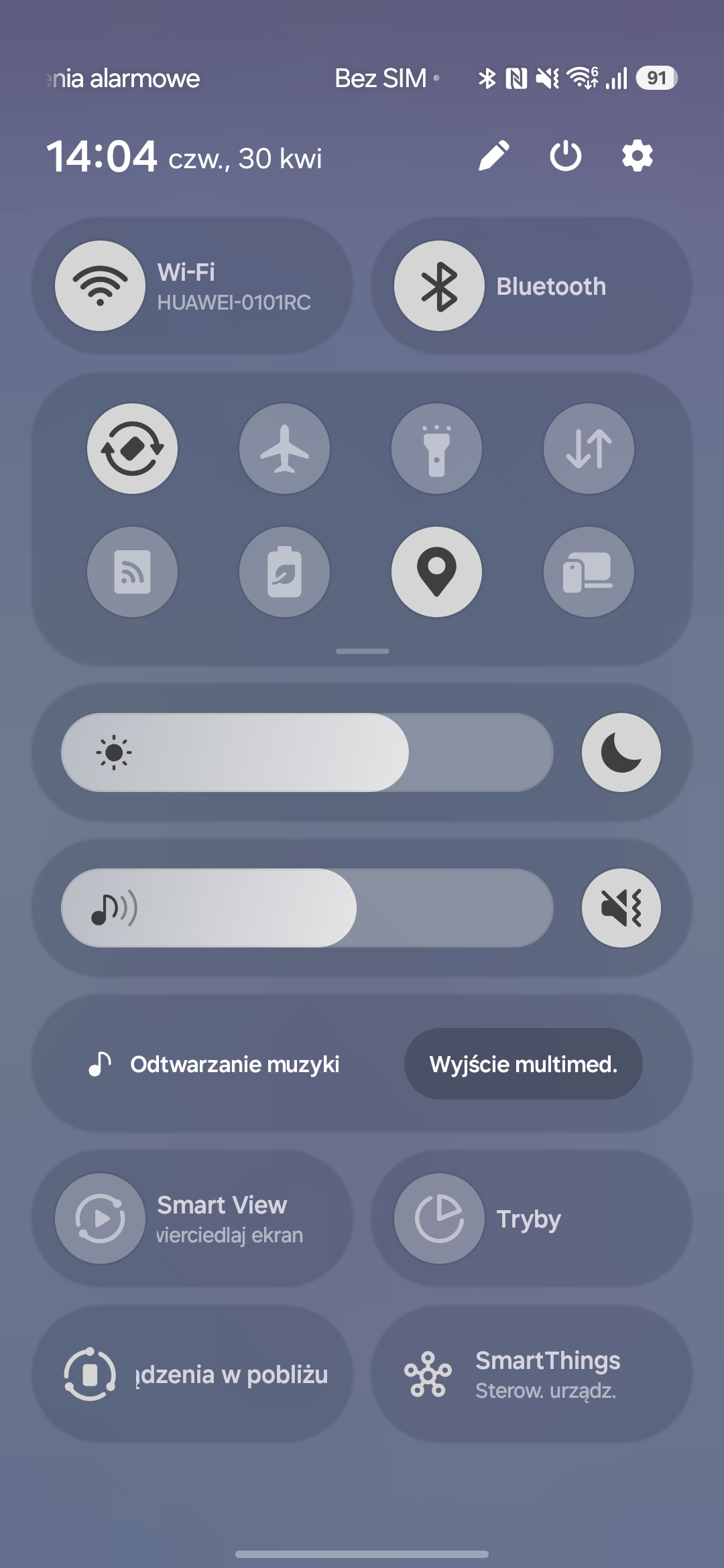Open the power menu
Image resolution: width=724 pixels, height=1568 pixels.
tap(565, 156)
